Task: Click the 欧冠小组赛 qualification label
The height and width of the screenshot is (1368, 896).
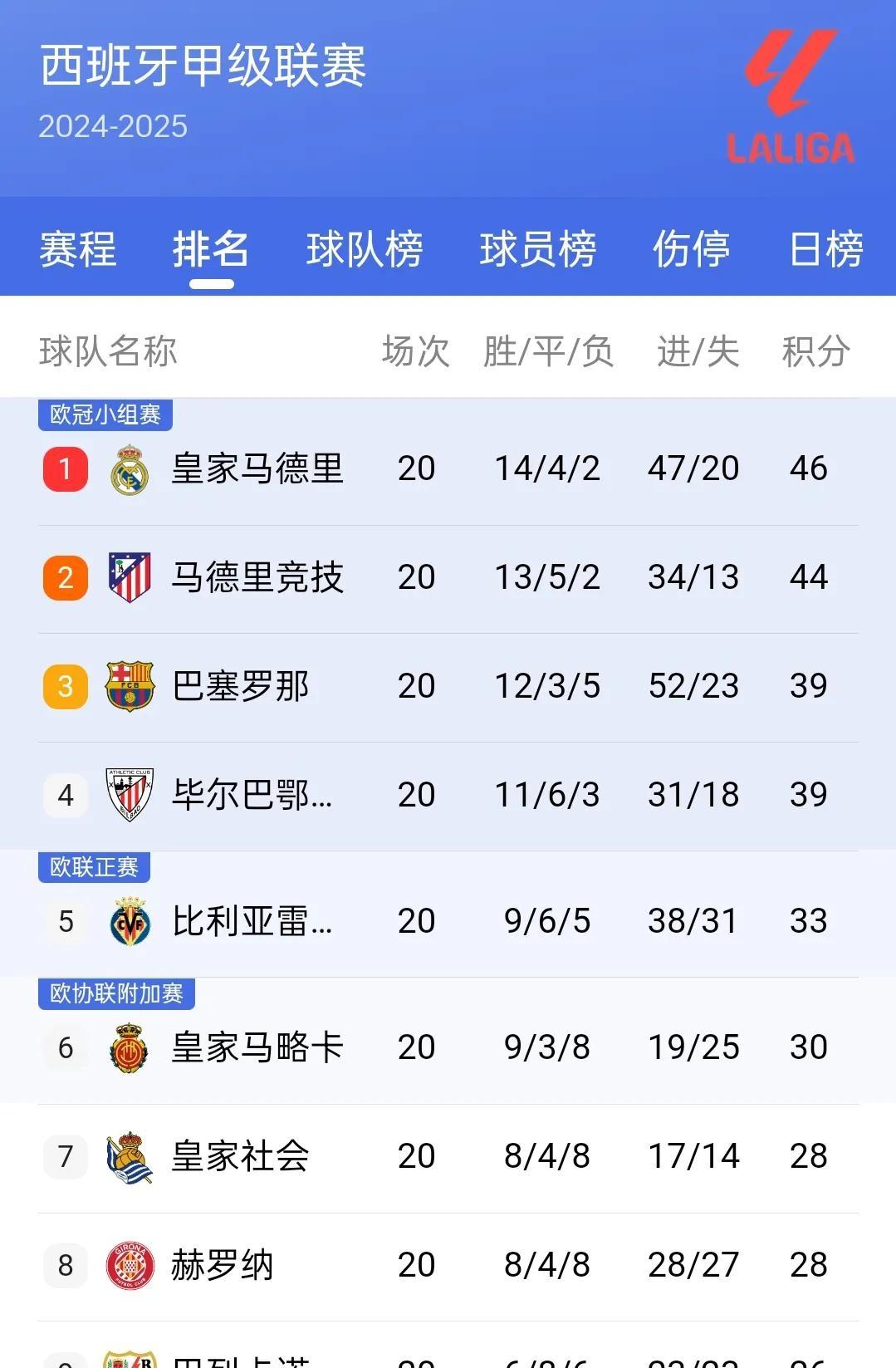Action: click(106, 416)
